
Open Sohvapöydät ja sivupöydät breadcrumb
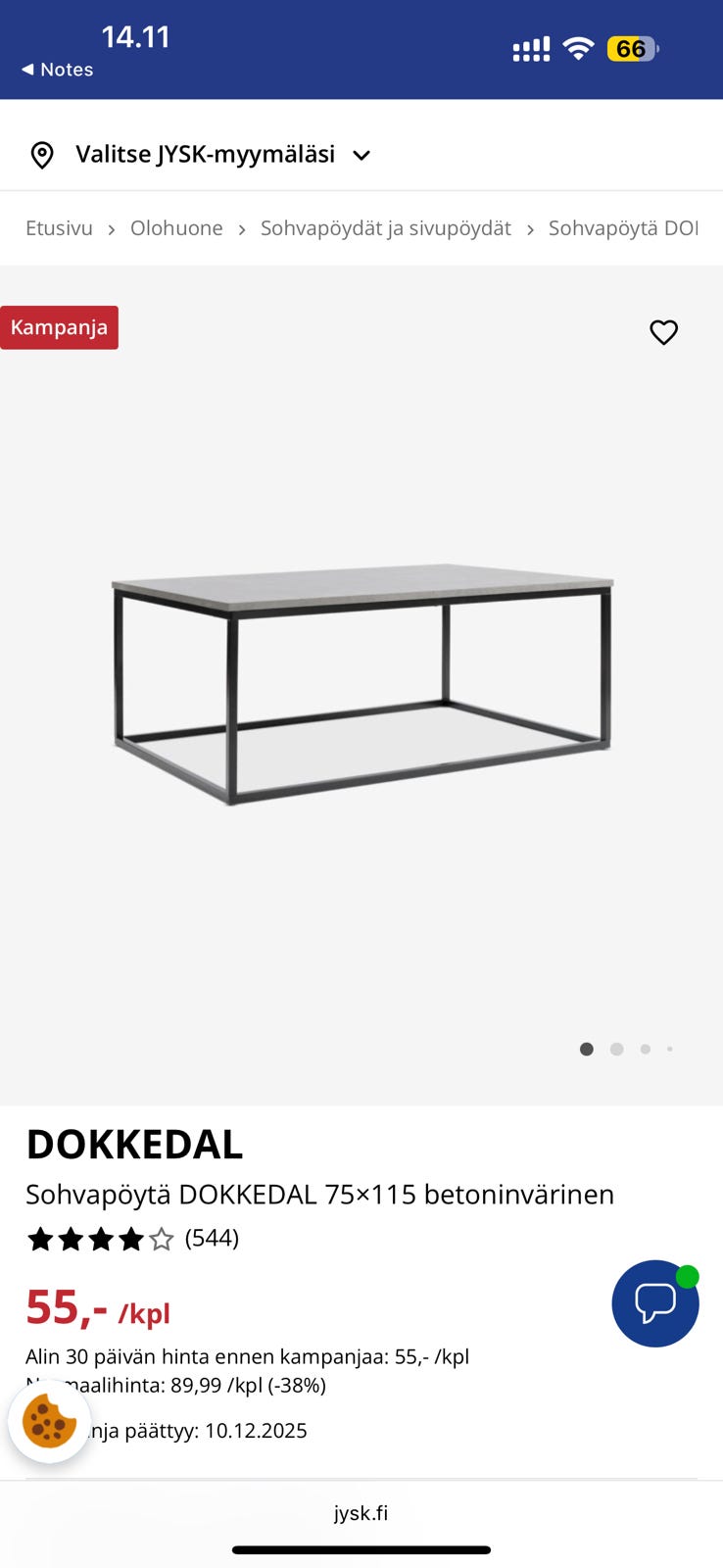click(x=385, y=228)
